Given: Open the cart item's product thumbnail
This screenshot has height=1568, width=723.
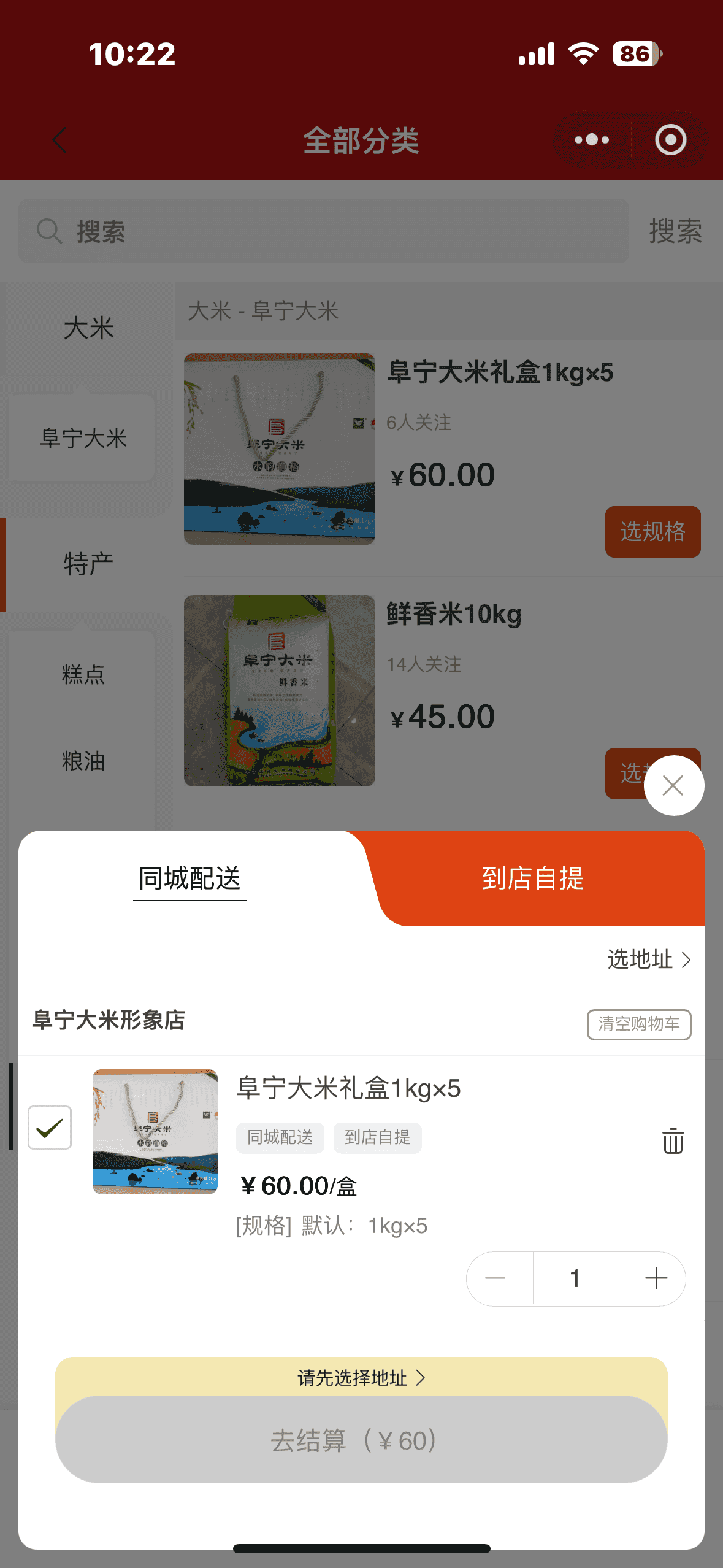Looking at the screenshot, I should [155, 1132].
